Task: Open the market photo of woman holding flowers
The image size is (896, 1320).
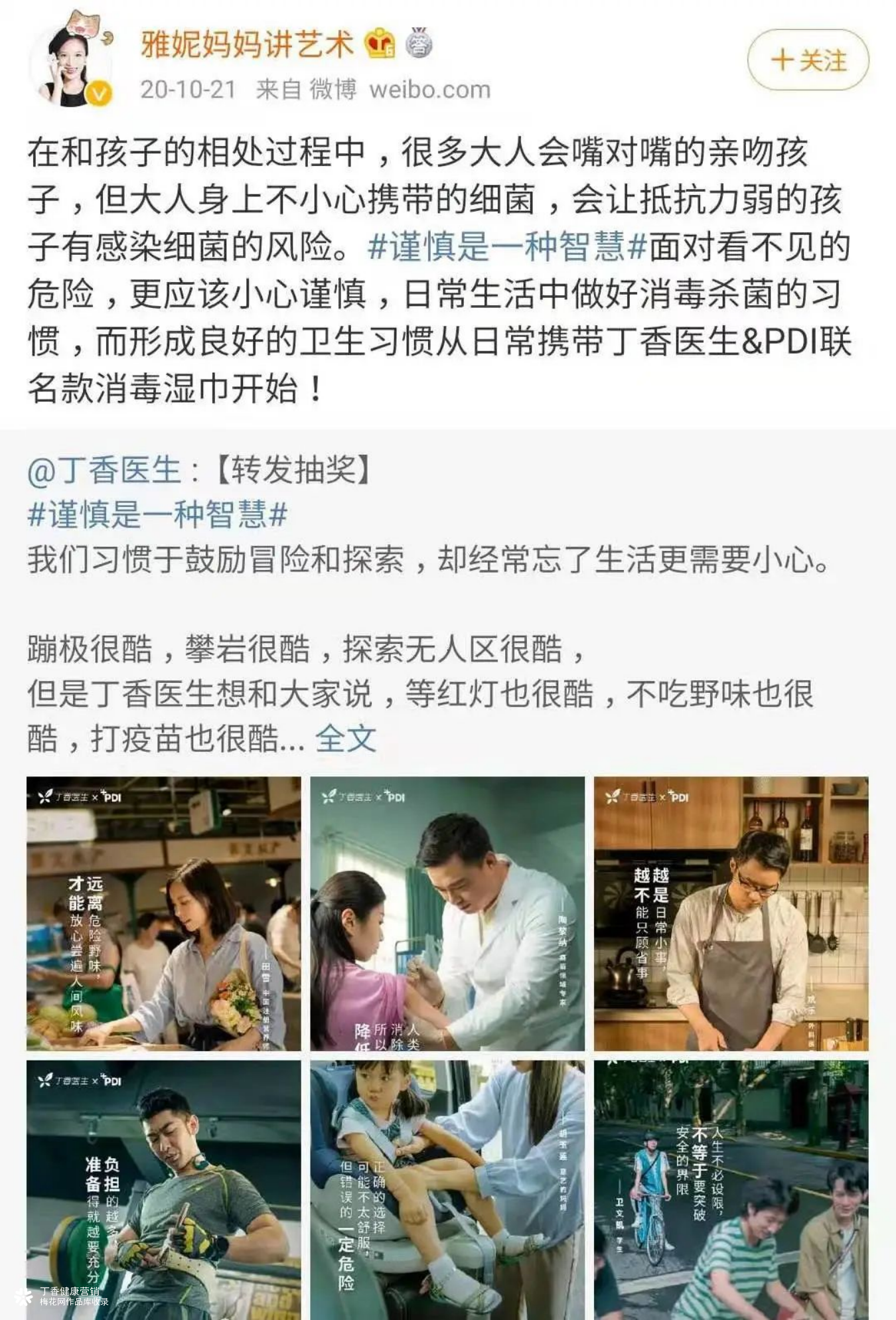Action: [163, 913]
